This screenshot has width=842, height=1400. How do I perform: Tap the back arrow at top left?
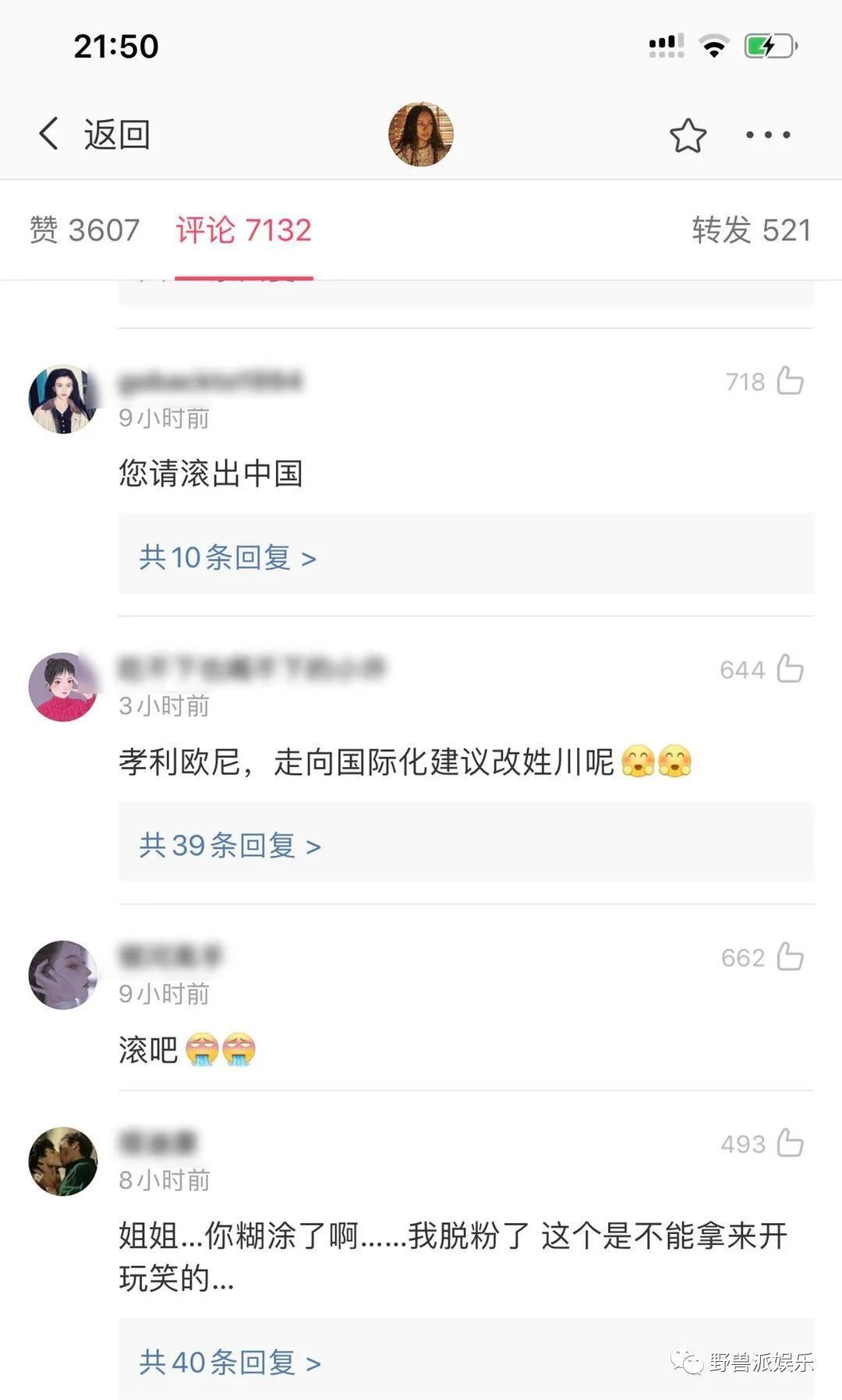[48, 133]
